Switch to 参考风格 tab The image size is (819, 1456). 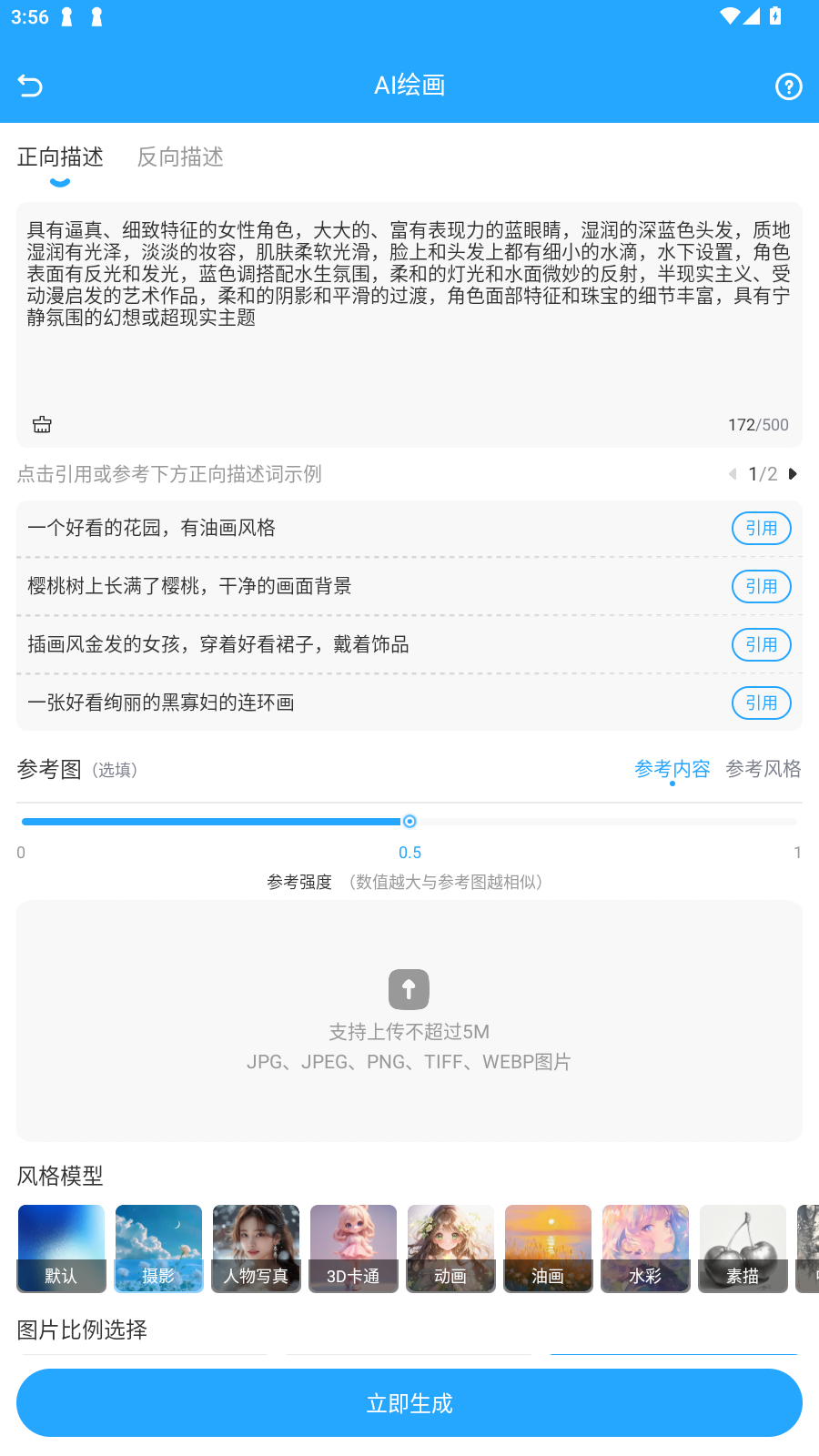tap(763, 769)
